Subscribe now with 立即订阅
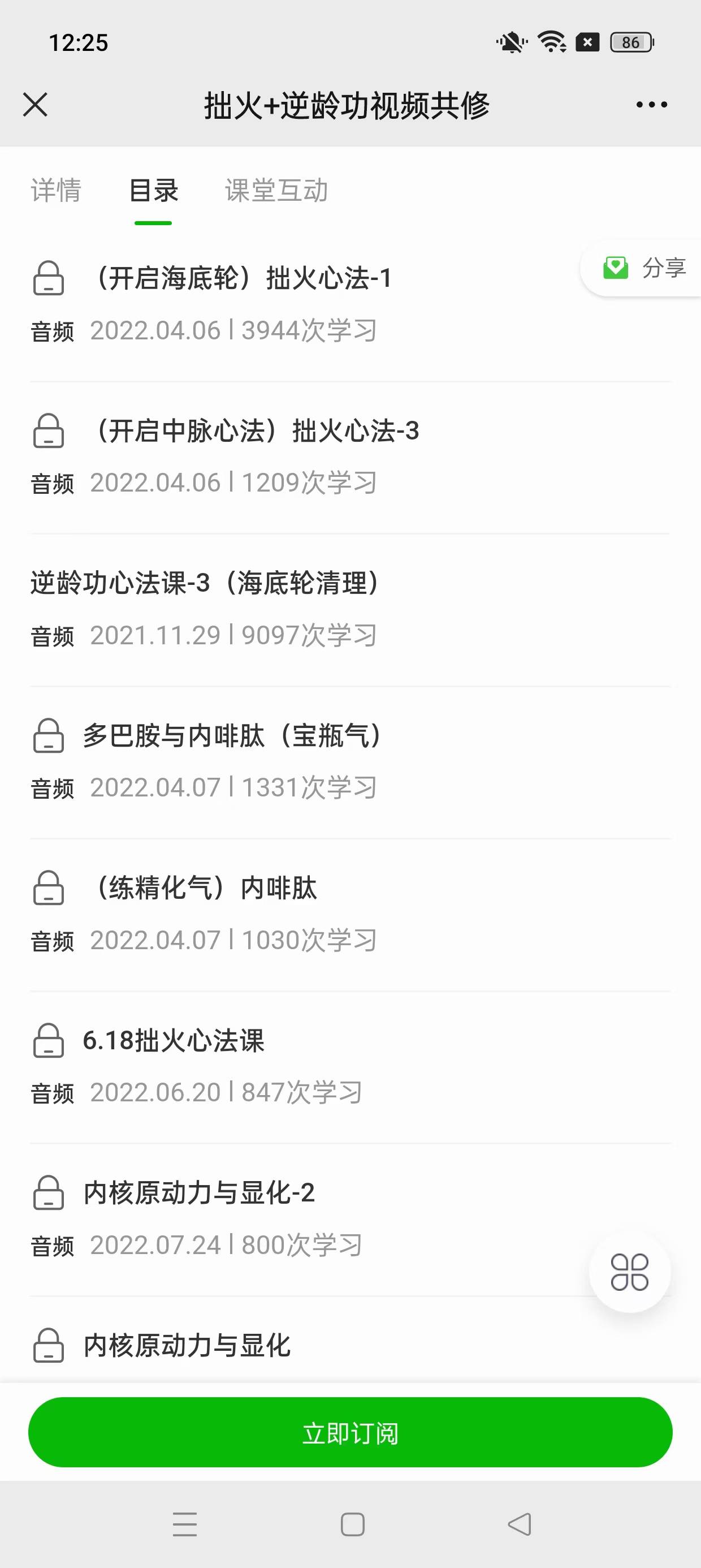This screenshot has height=1568, width=701. coord(350,1433)
